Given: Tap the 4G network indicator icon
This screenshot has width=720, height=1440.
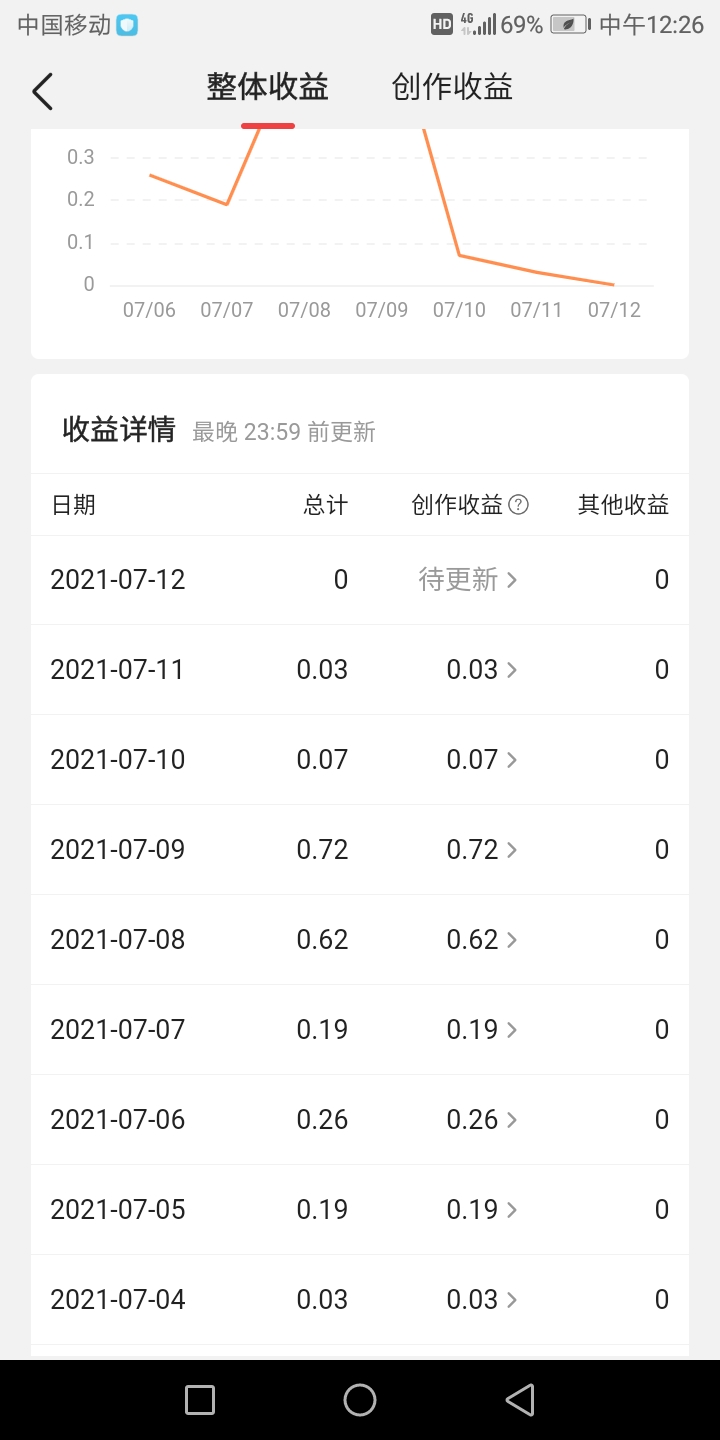Looking at the screenshot, I should pyautogui.click(x=466, y=22).
